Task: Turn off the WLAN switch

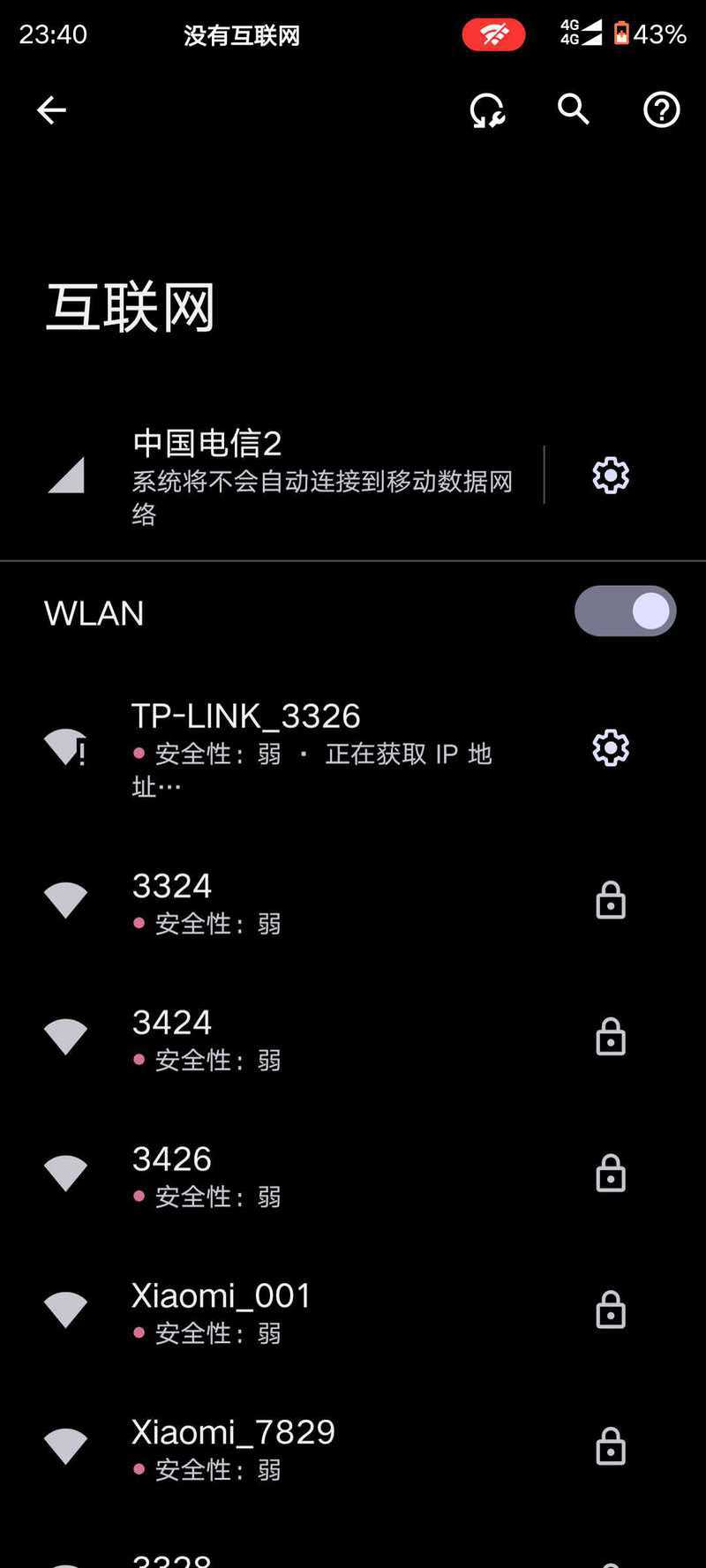Action: [x=625, y=611]
